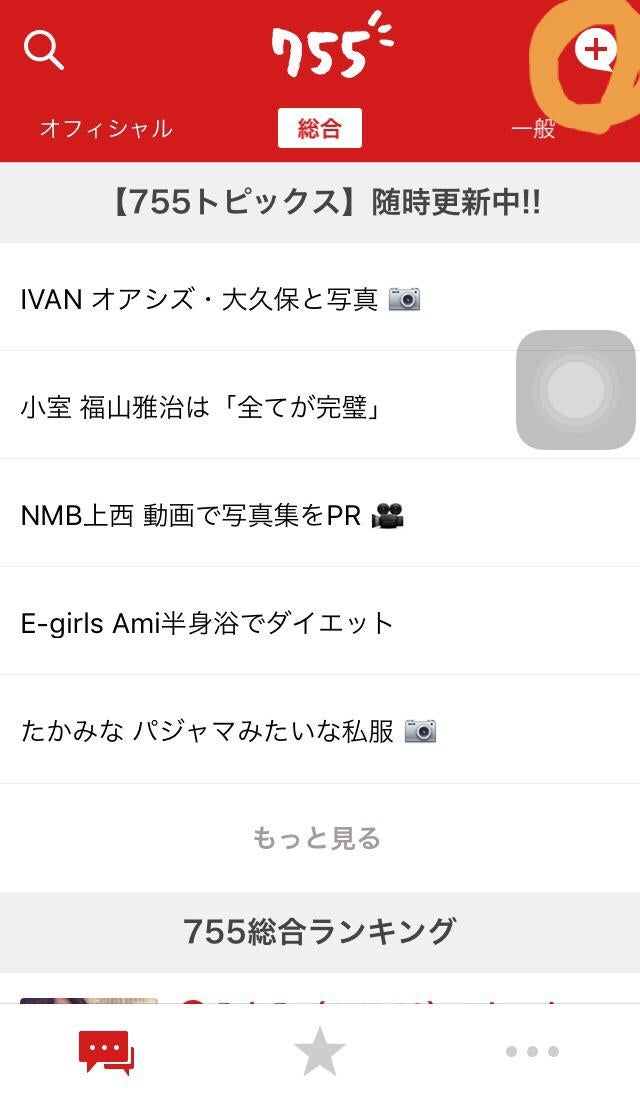Go to the star favorites tab
Image resolution: width=640 pixels, height=1101 pixels.
coord(320,1052)
